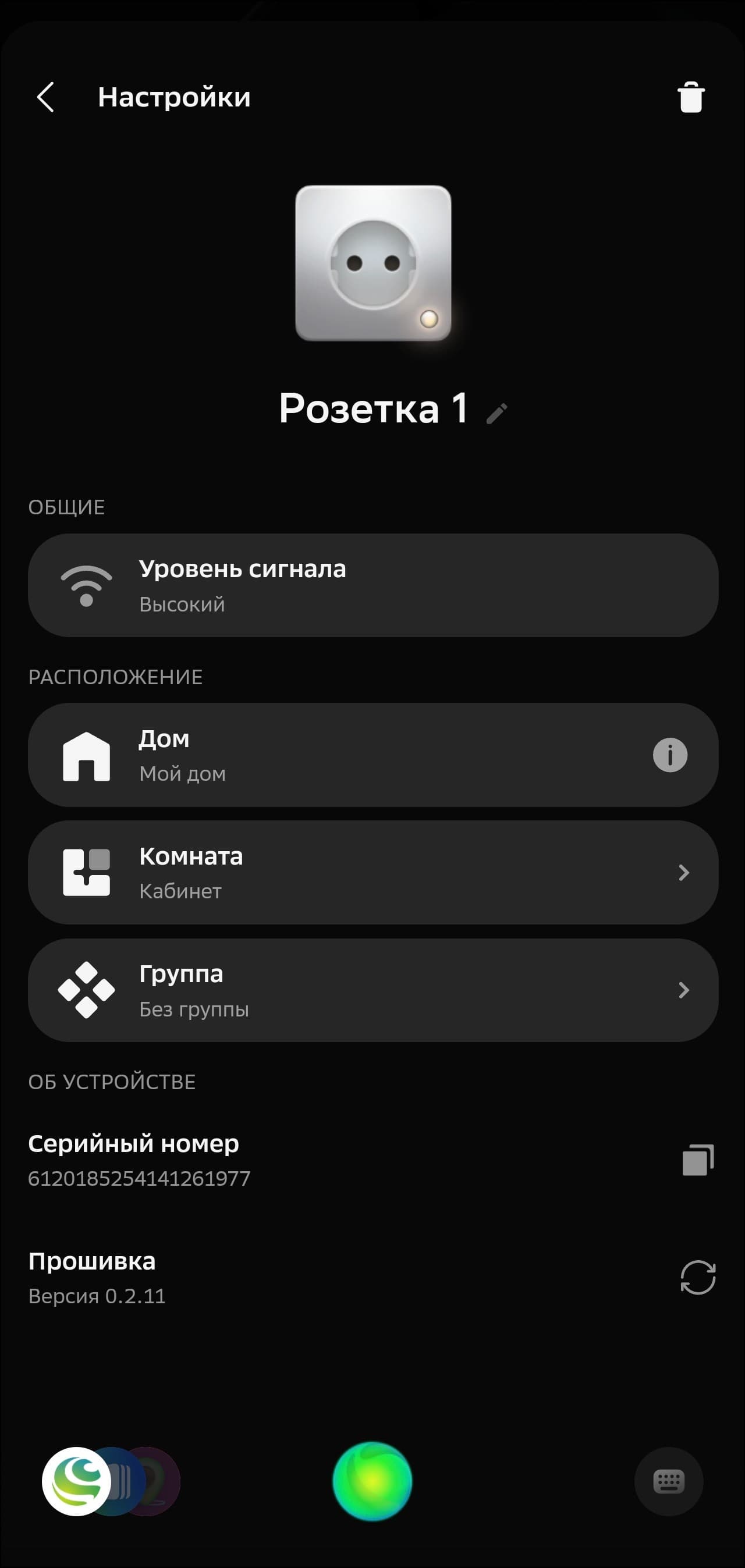Open the Комната room selection
Screen dimensions: 745x1568
coord(373,872)
